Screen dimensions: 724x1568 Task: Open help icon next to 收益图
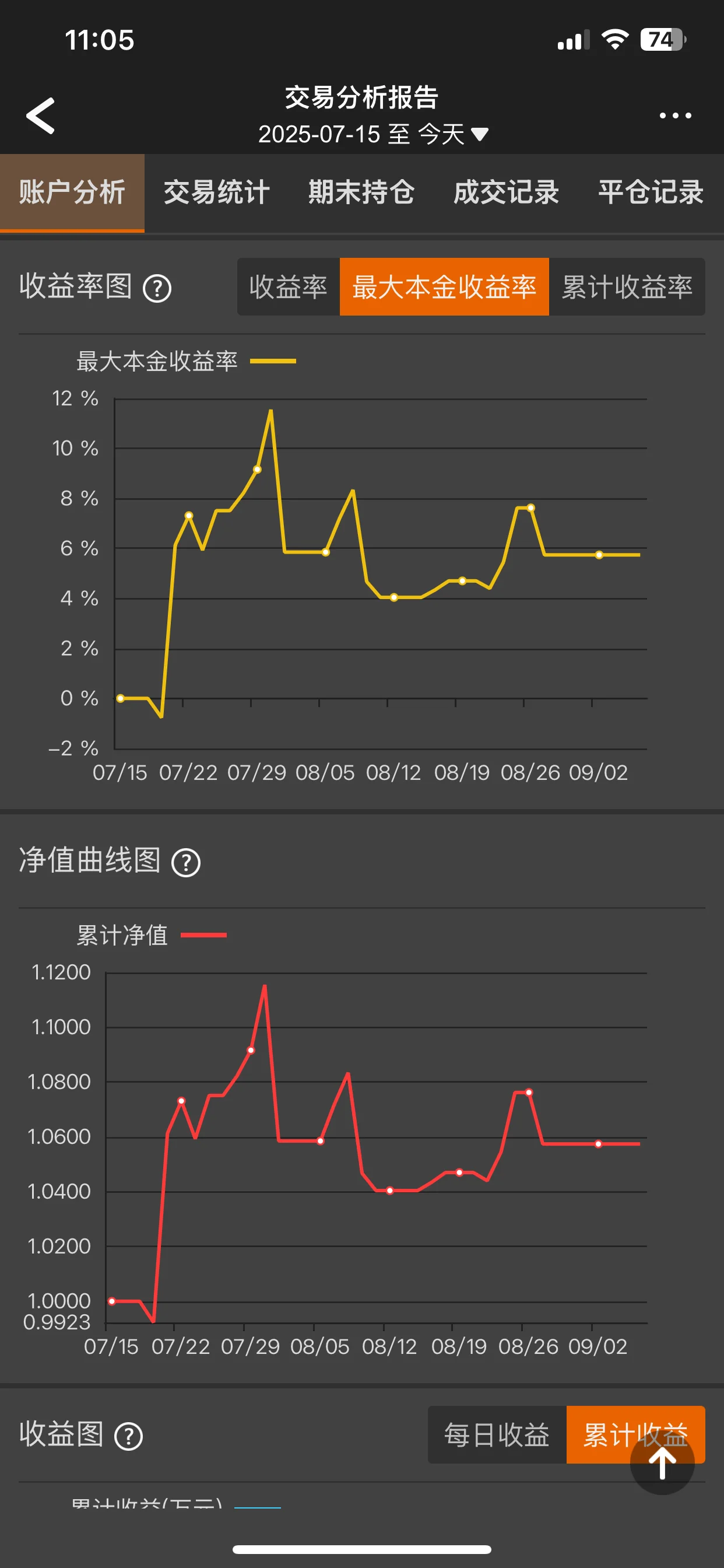[128, 1437]
